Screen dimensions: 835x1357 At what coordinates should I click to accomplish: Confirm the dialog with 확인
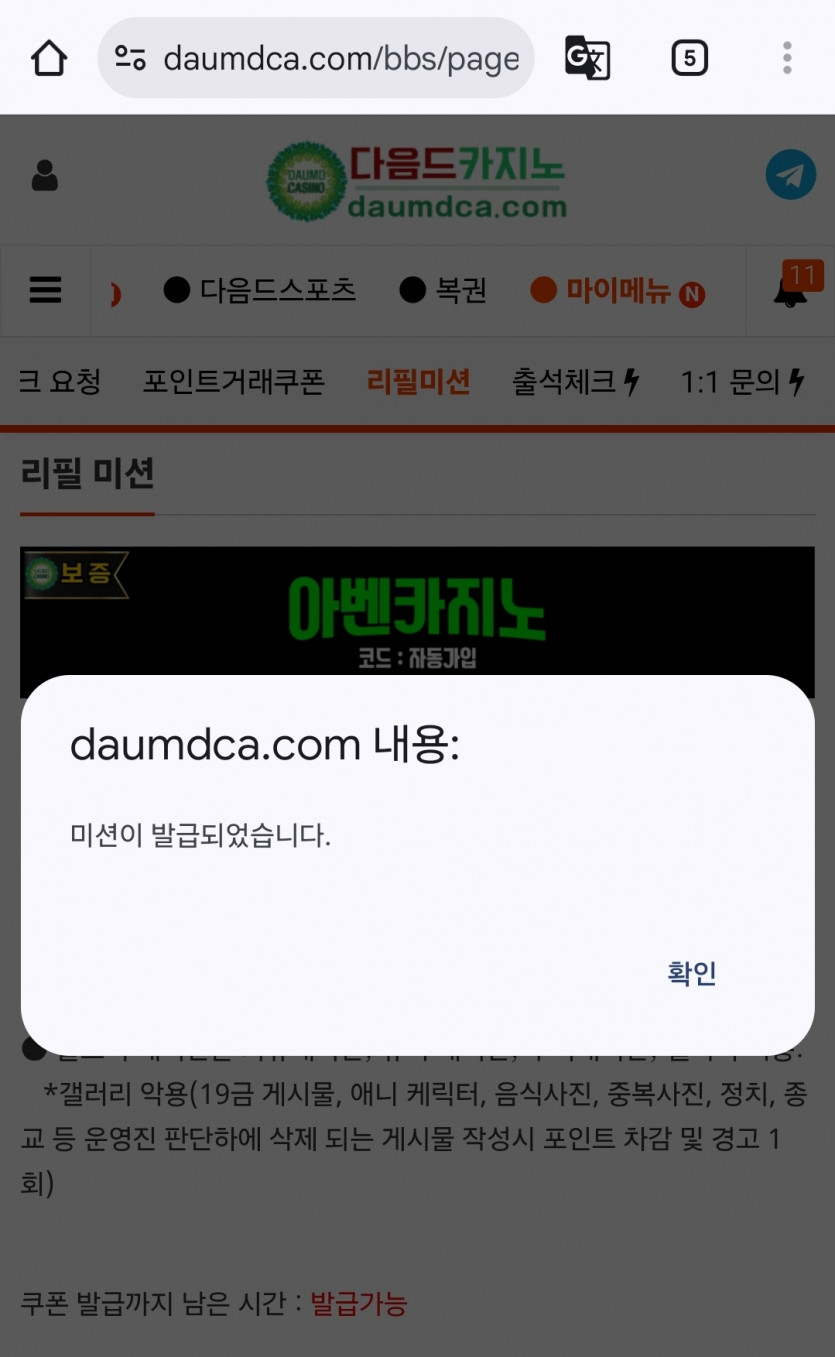point(692,973)
